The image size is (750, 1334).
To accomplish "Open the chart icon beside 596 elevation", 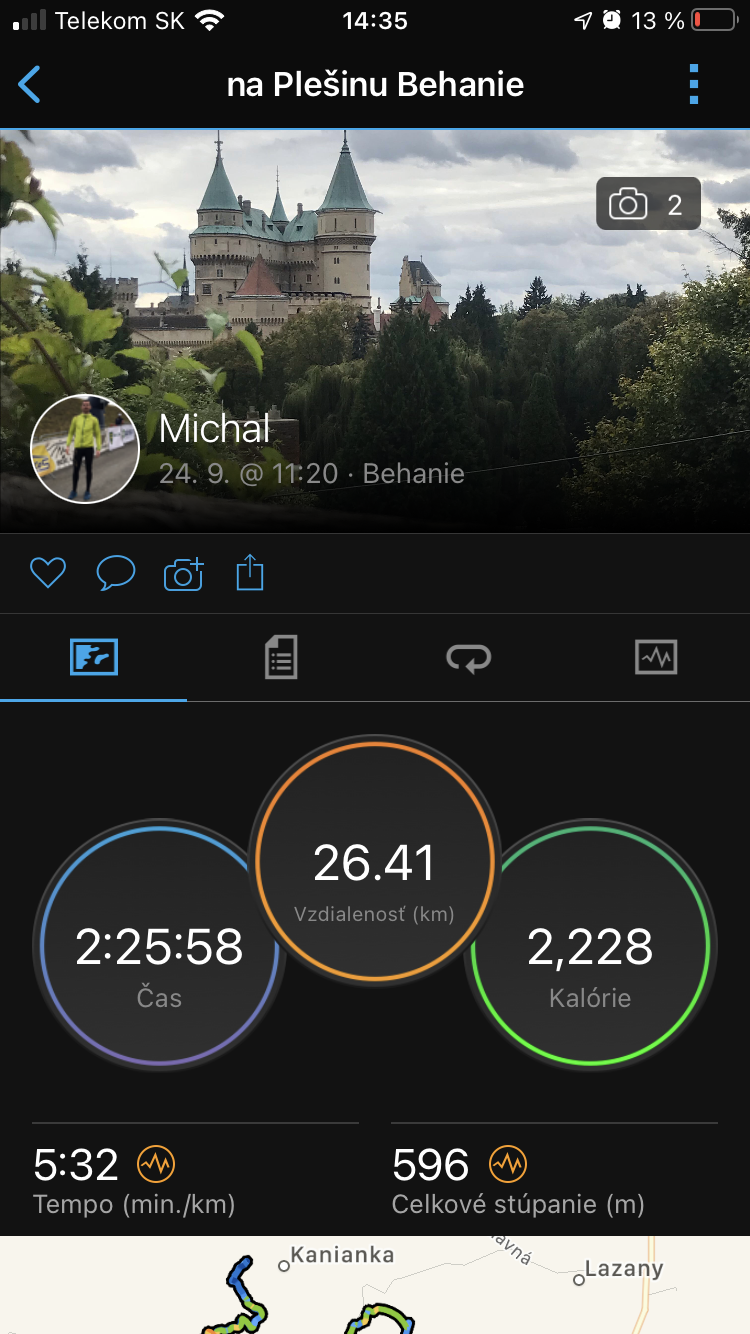I will pos(508,1164).
